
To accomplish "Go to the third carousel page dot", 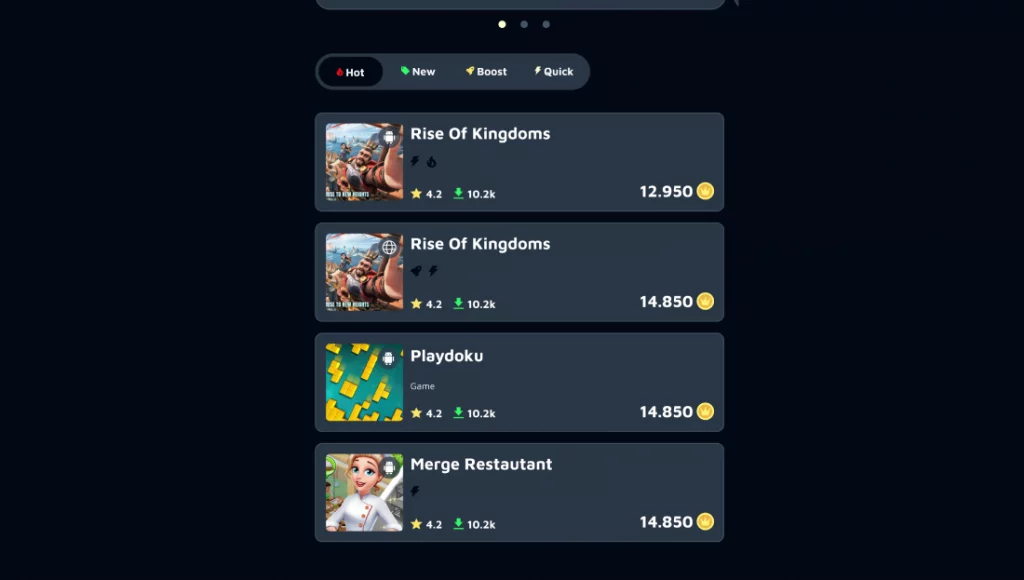I will [546, 24].
